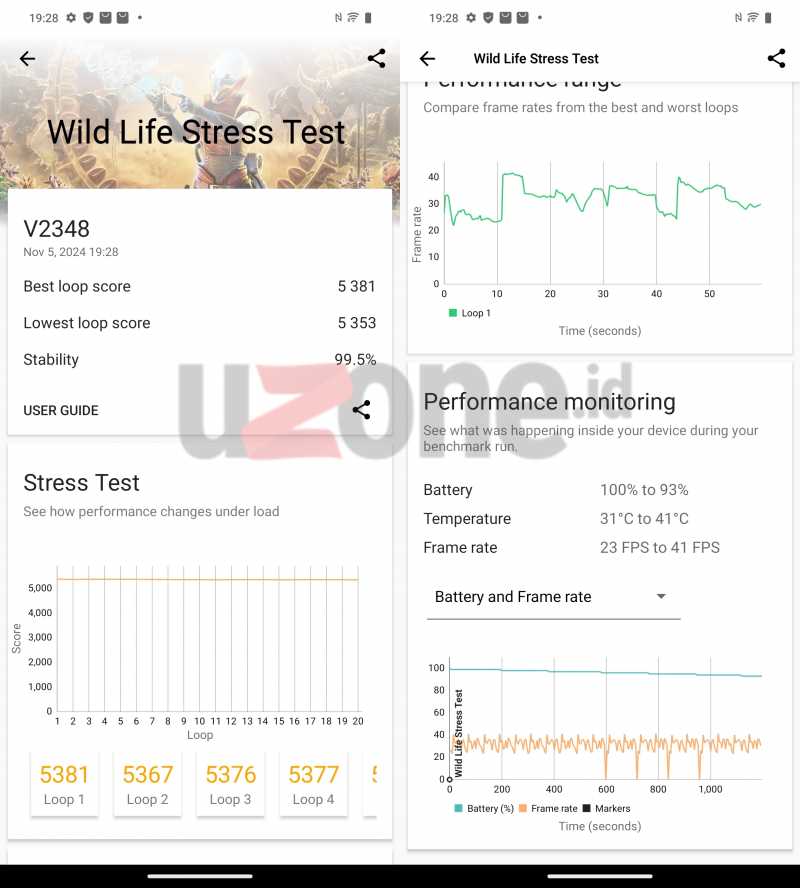Share the result using the icon beside USER GUIDE

coord(361,410)
